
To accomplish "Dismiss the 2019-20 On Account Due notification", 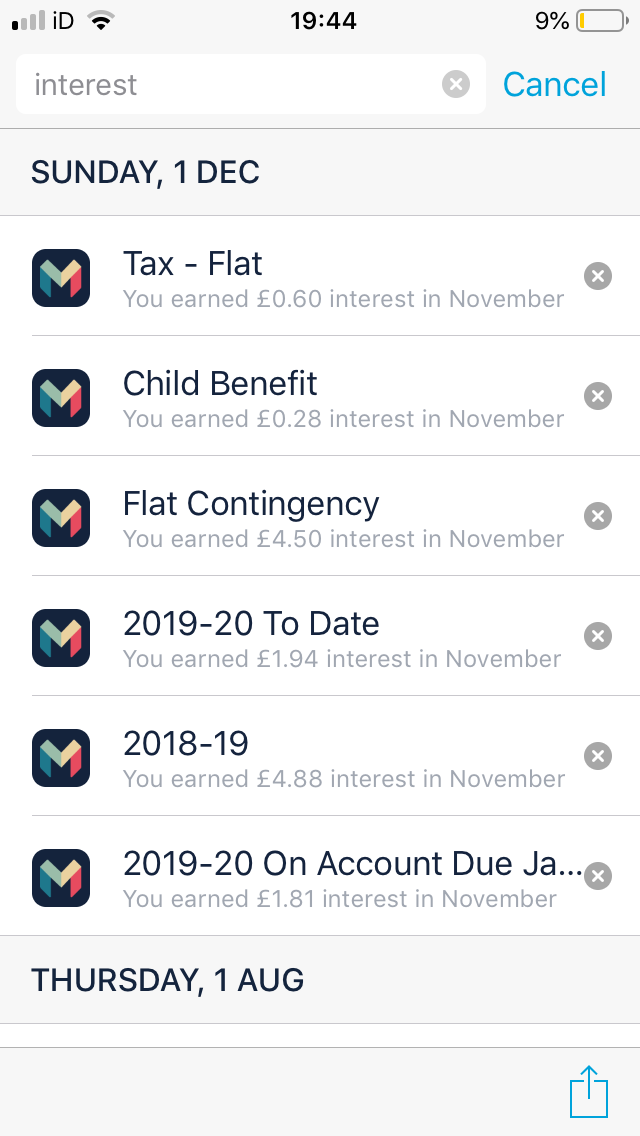I will (598, 877).
